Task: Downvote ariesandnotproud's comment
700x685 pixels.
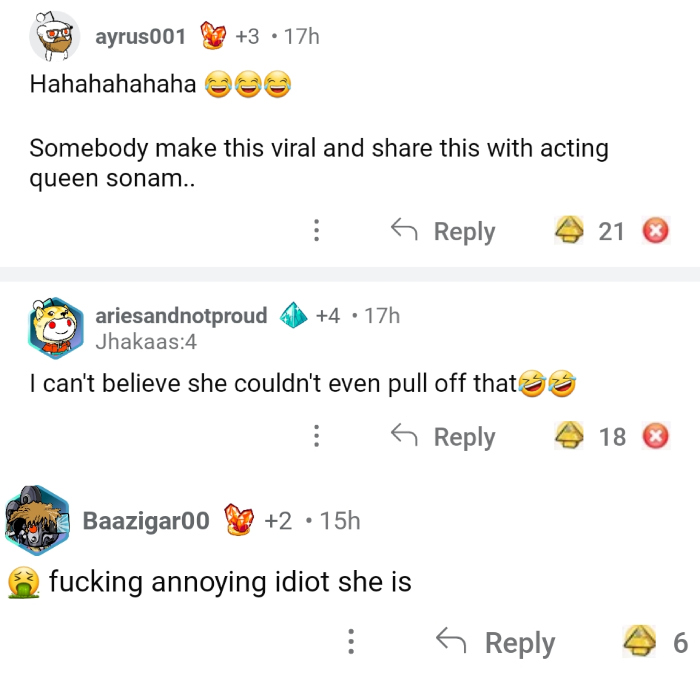Action: [x=655, y=436]
